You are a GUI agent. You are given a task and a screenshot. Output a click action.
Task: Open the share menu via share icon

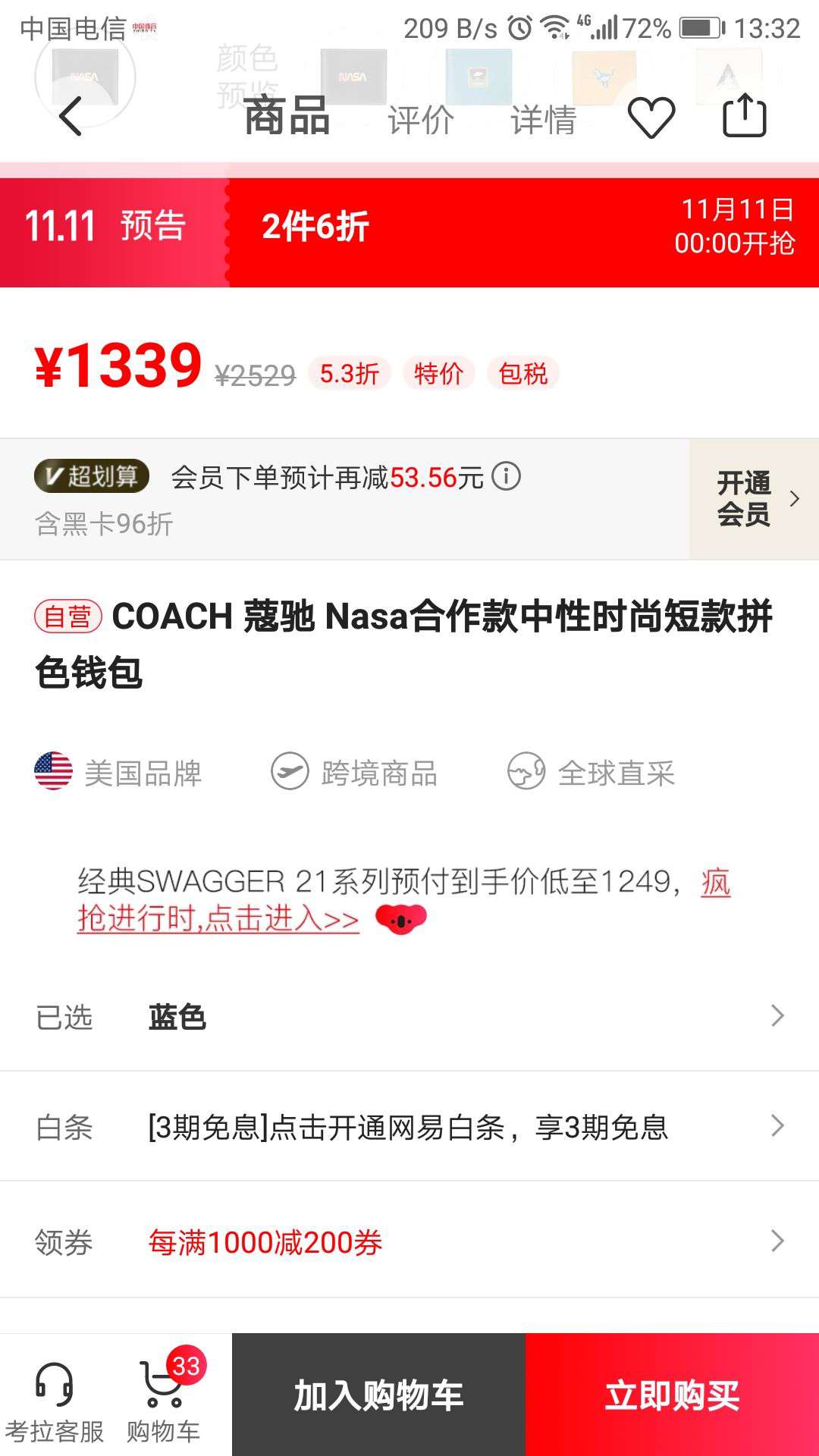[x=747, y=118]
